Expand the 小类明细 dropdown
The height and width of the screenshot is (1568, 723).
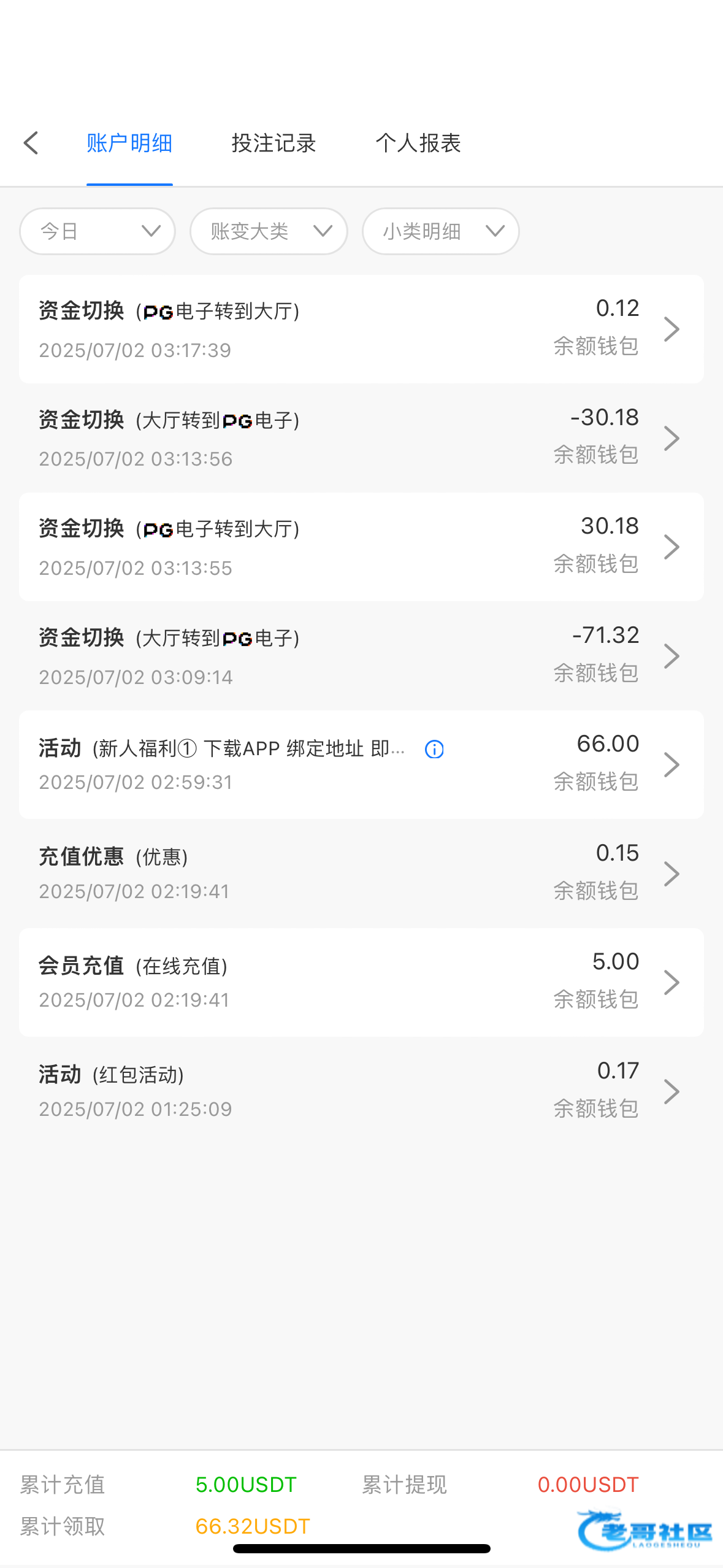tap(441, 231)
